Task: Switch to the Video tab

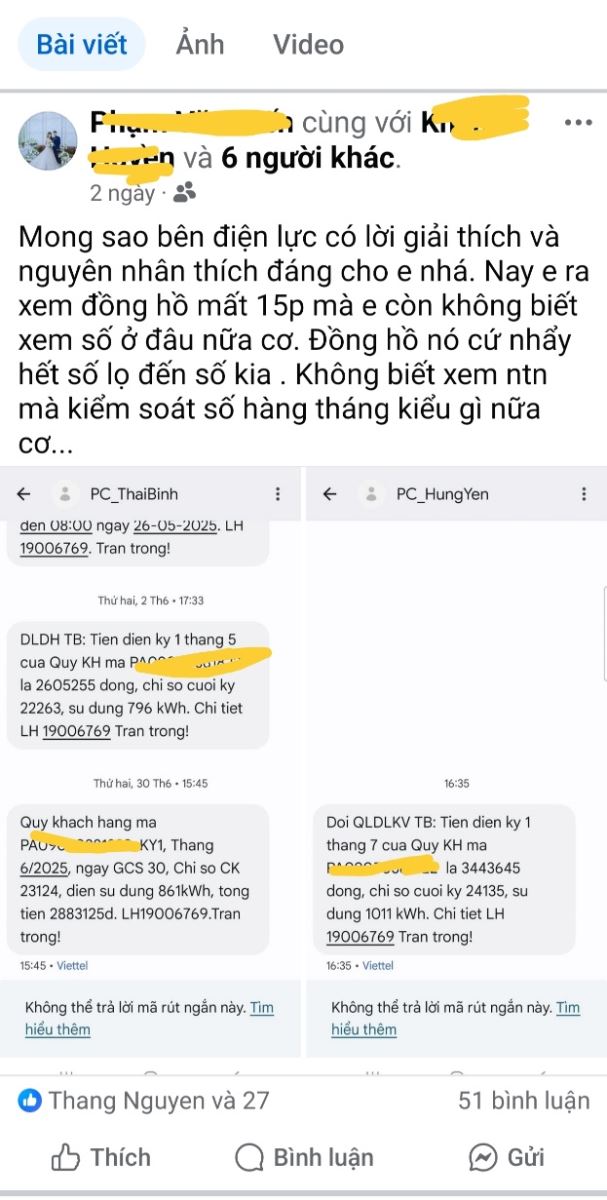Action: point(308,44)
